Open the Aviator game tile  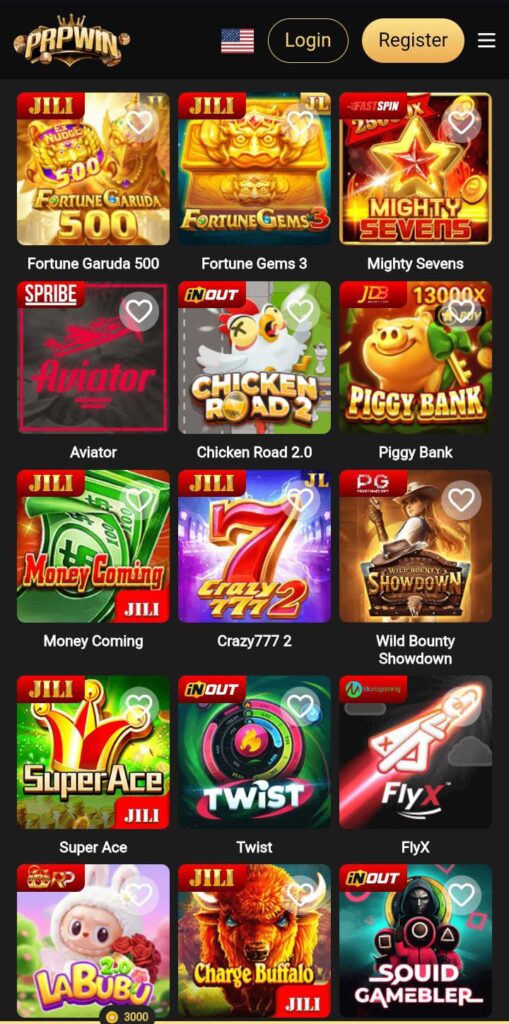point(93,357)
